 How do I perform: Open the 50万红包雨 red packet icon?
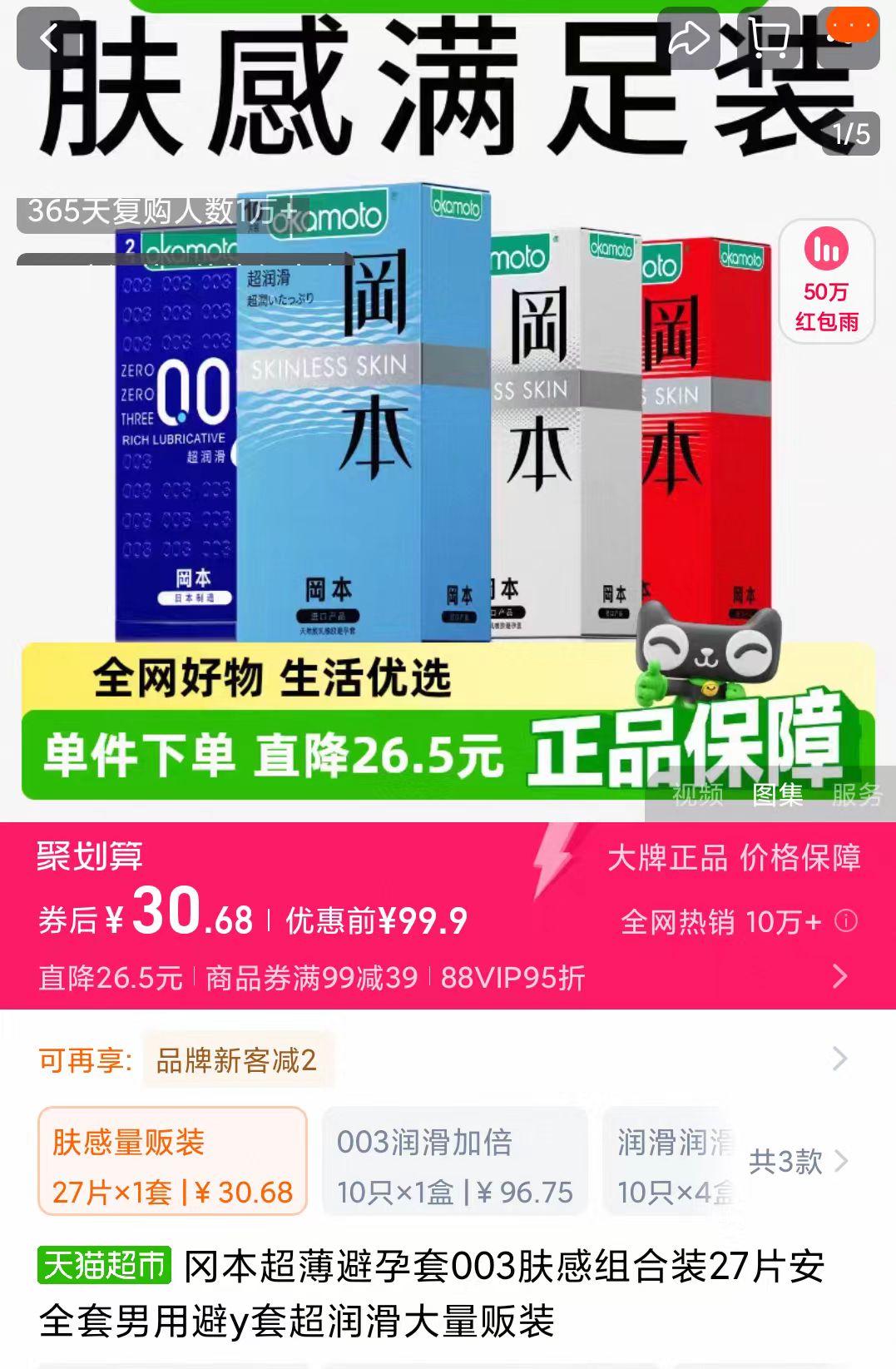[x=826, y=283]
